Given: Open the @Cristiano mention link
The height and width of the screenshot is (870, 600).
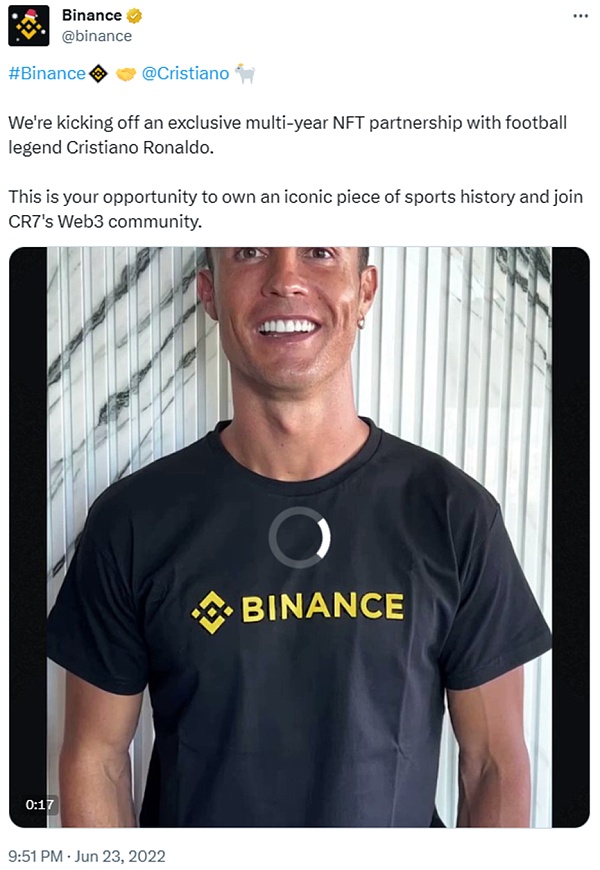Looking at the screenshot, I should coord(185,73).
